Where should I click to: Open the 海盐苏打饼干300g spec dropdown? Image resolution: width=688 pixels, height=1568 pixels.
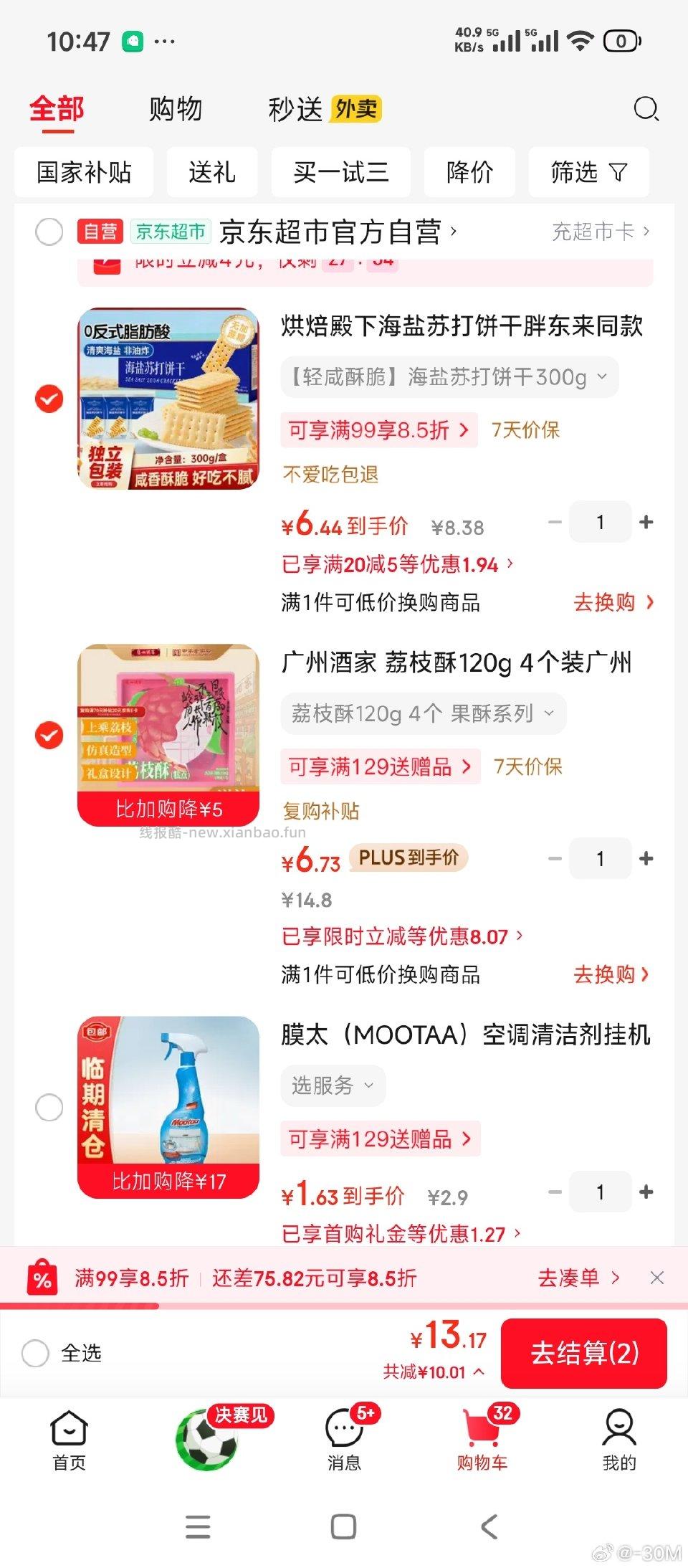(602, 376)
